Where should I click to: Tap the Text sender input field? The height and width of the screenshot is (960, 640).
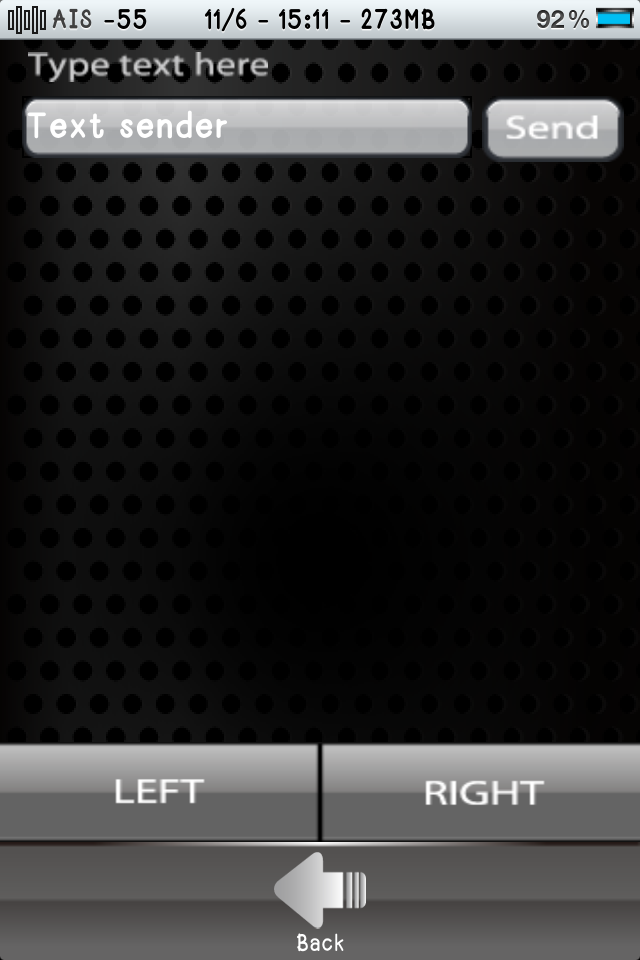246,127
